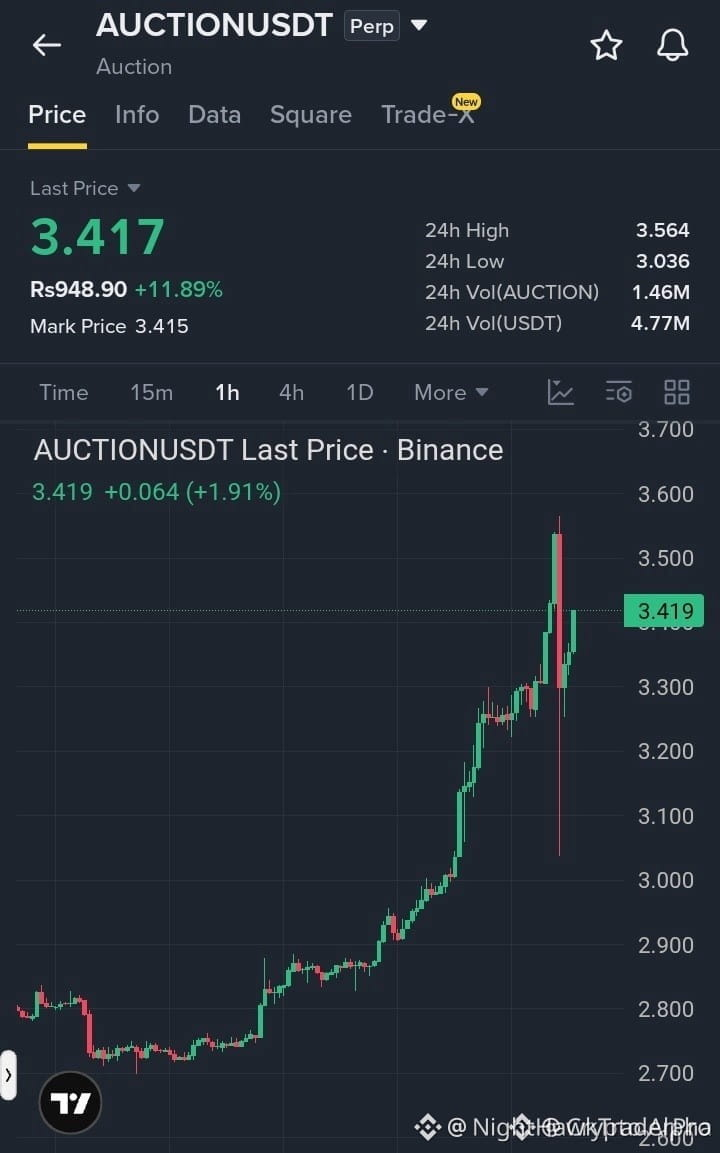
Task: Select the 15m chart interval
Action: (x=152, y=393)
